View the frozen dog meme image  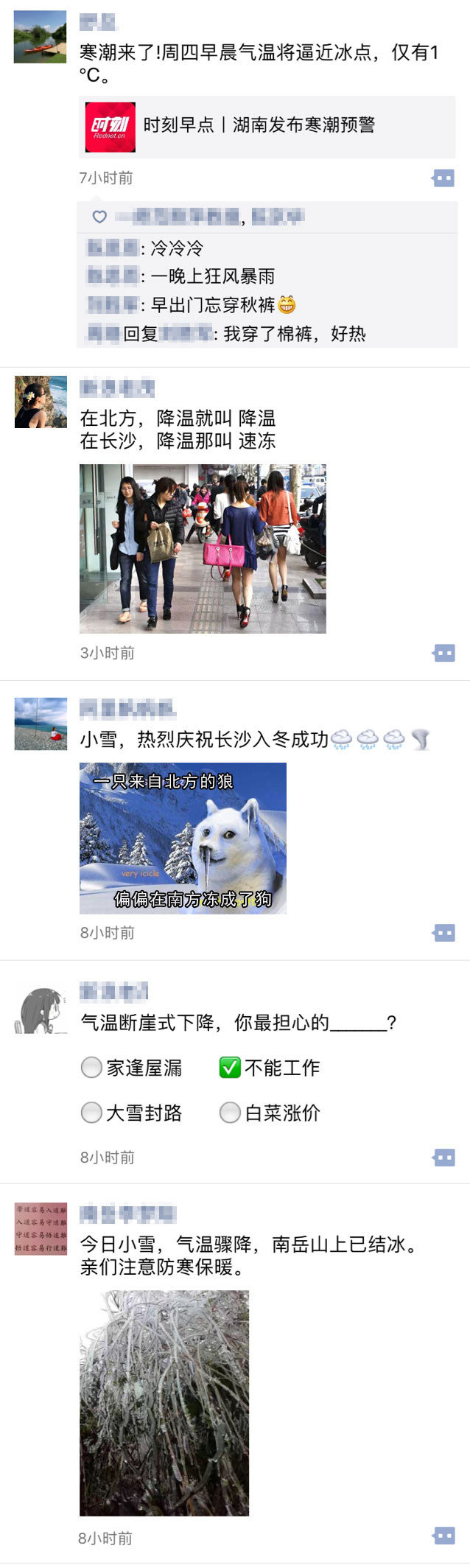[x=183, y=839]
